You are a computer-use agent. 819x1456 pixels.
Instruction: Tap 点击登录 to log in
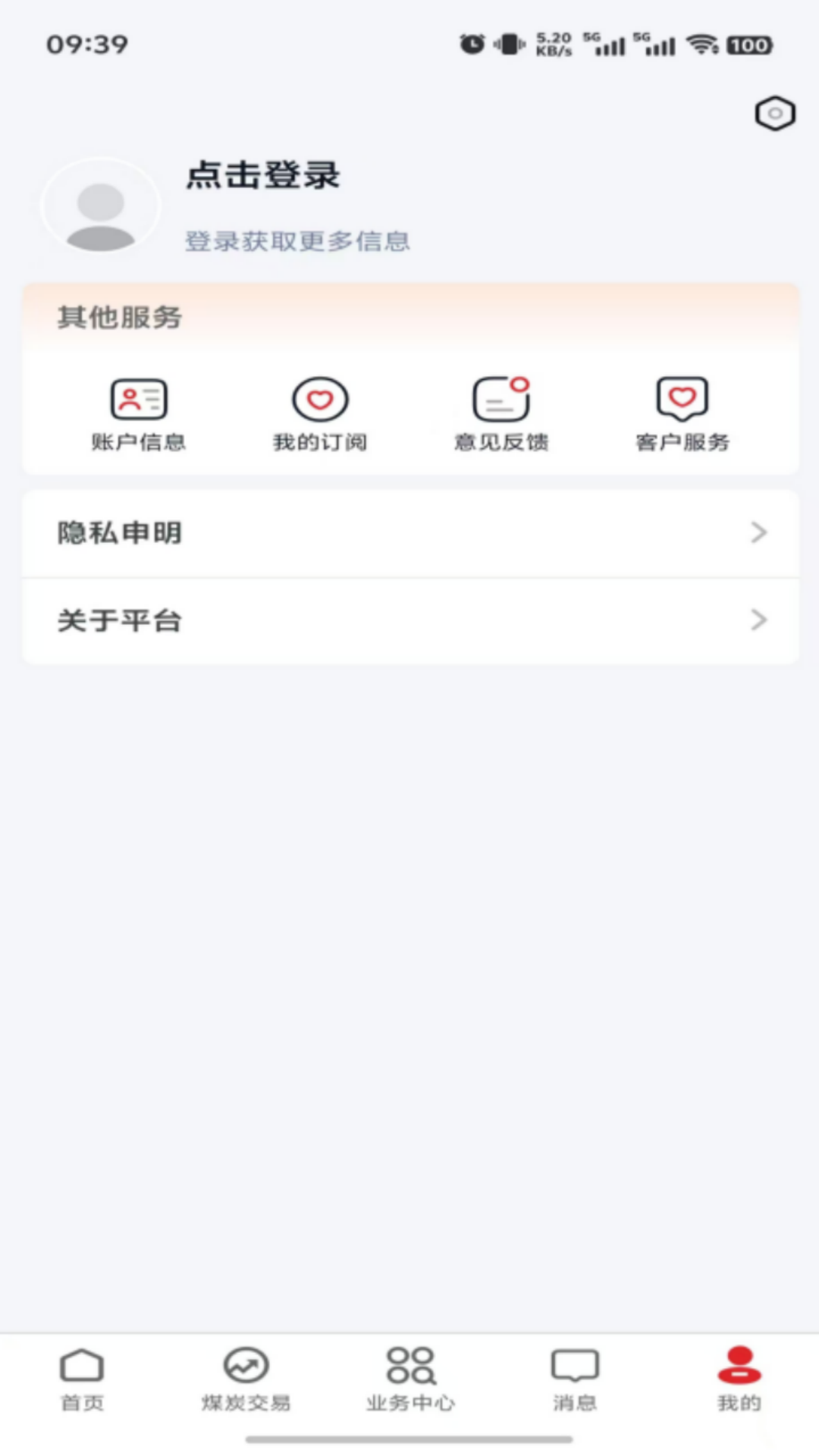263,174
